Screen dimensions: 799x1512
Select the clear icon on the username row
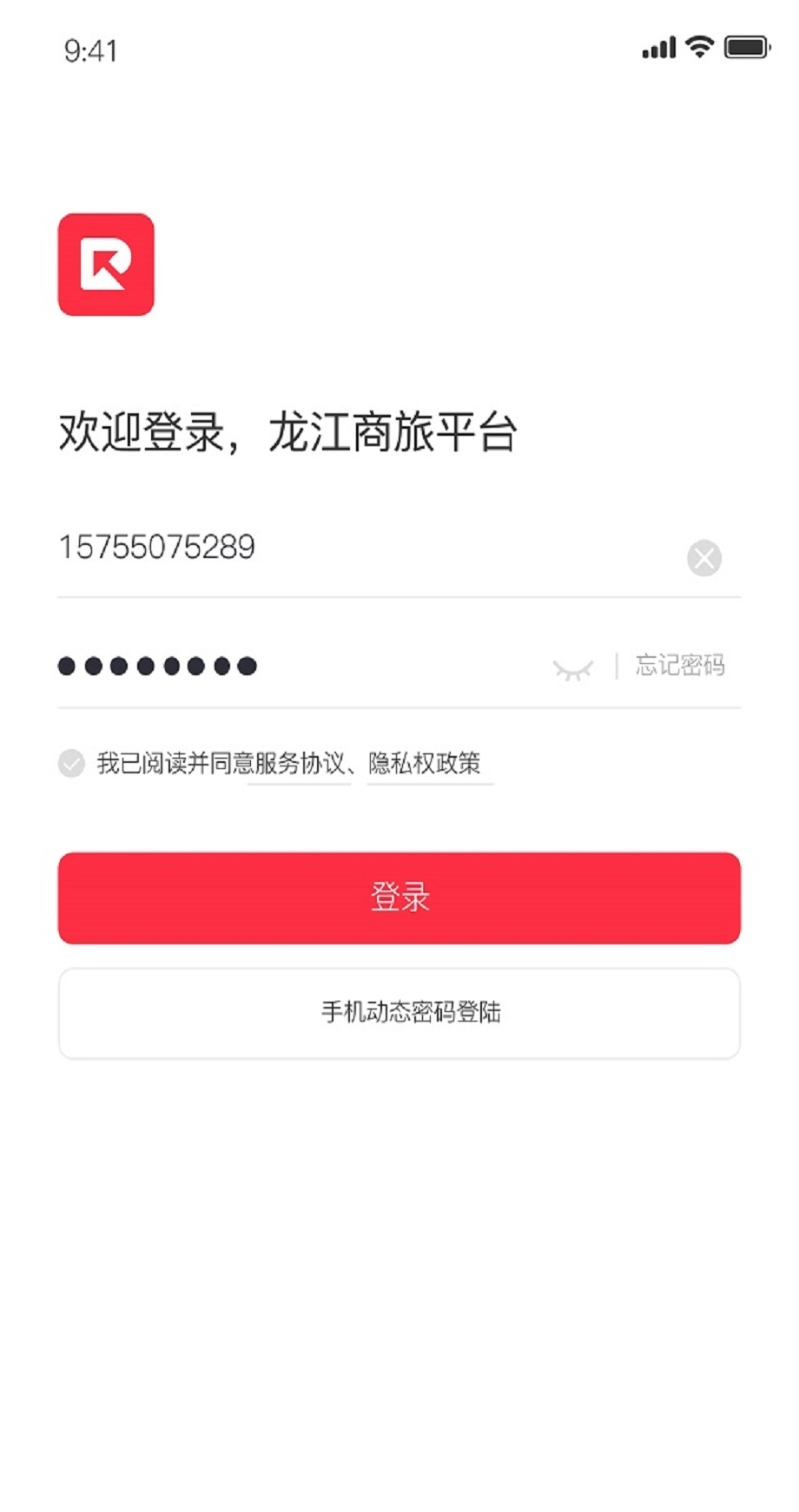(x=704, y=559)
